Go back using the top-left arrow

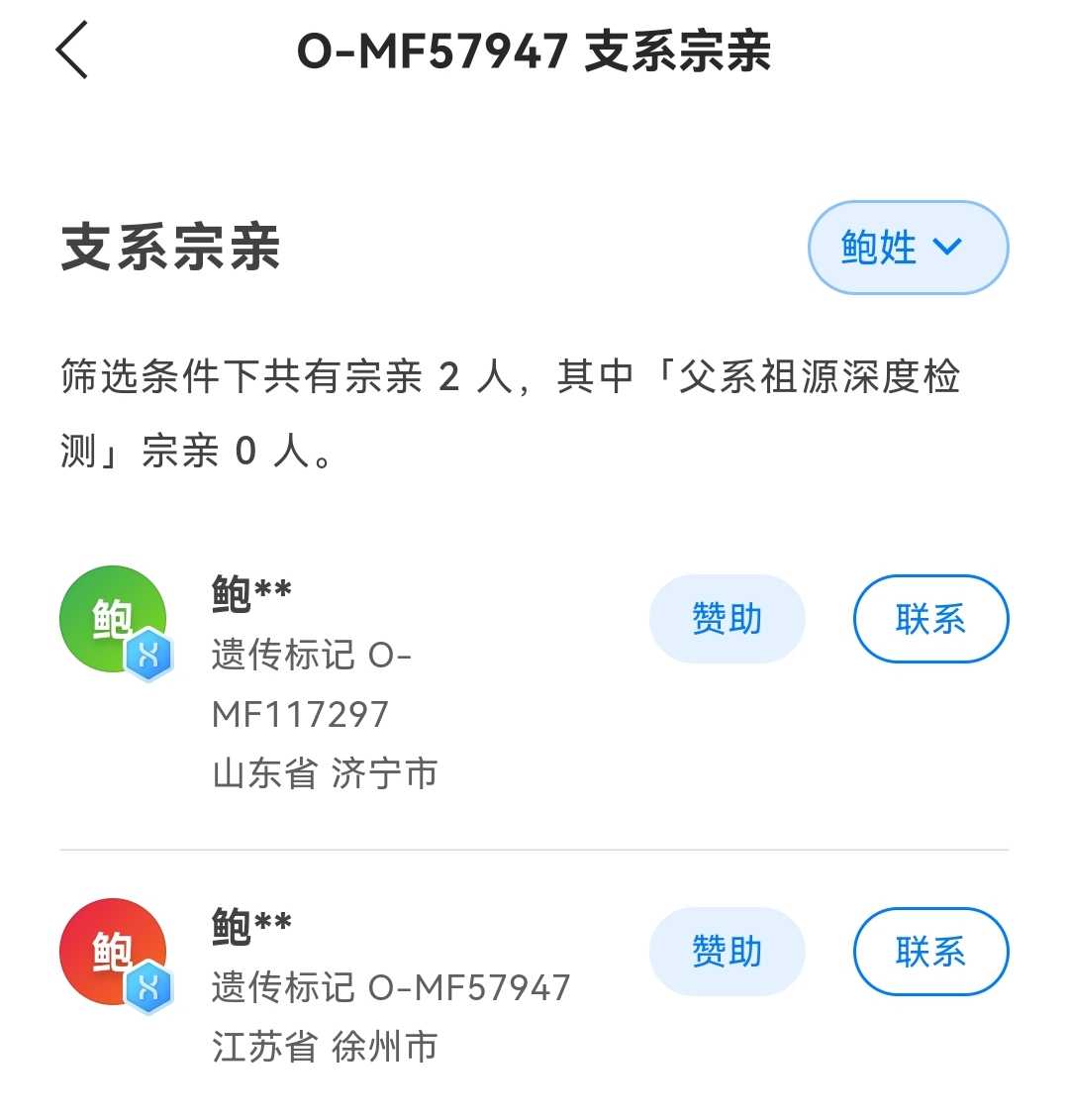72,51
